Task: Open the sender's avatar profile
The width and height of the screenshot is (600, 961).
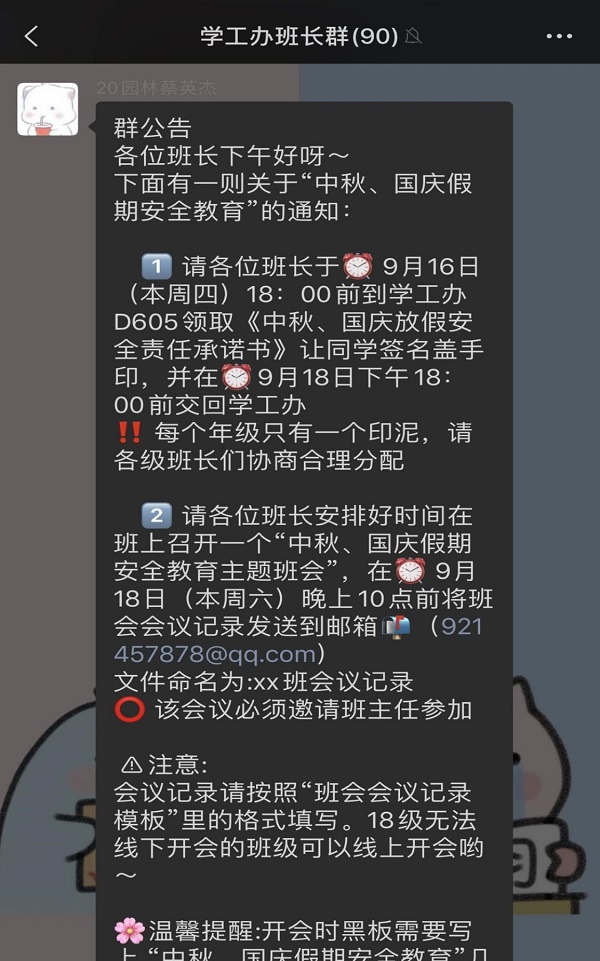Action: [48, 109]
